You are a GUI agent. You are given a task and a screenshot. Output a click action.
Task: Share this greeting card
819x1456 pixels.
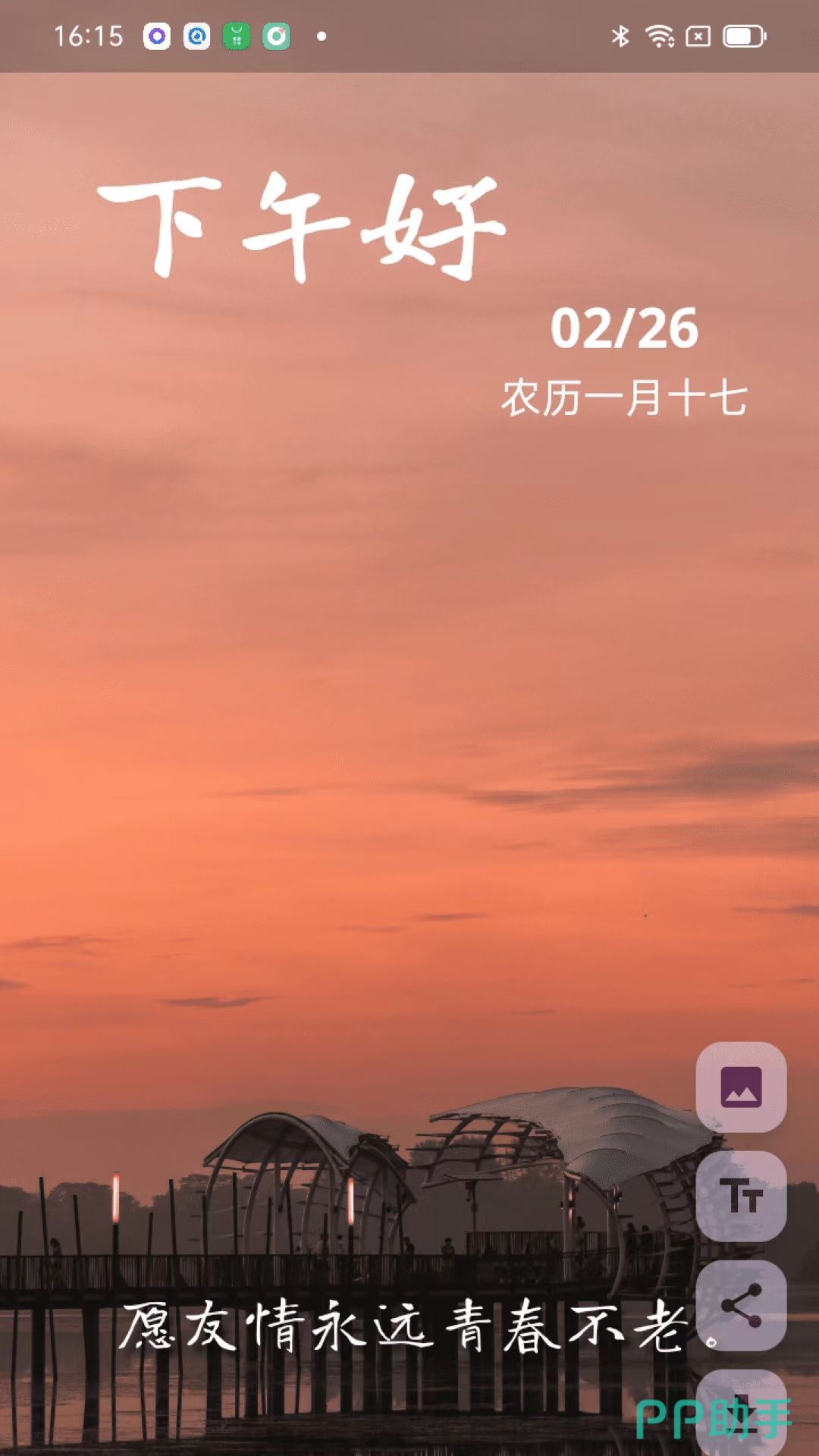(741, 1305)
